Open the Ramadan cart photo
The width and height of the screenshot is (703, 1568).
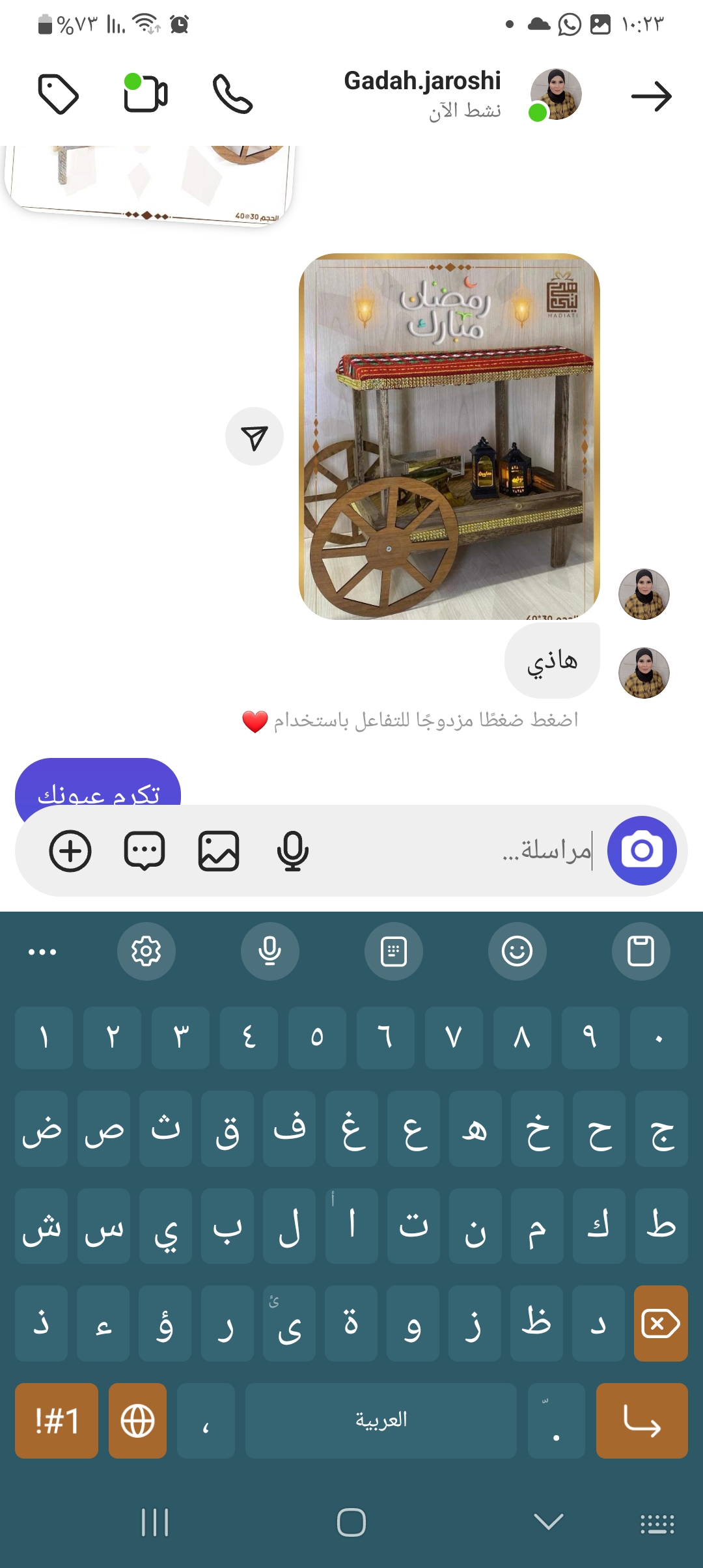449,436
